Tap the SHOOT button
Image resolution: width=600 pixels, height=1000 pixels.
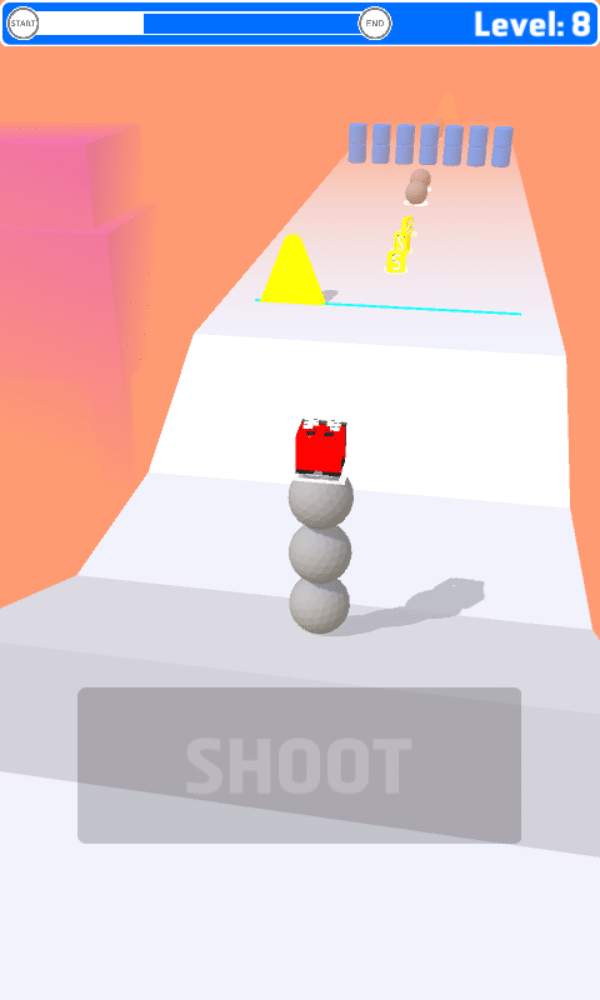click(299, 765)
